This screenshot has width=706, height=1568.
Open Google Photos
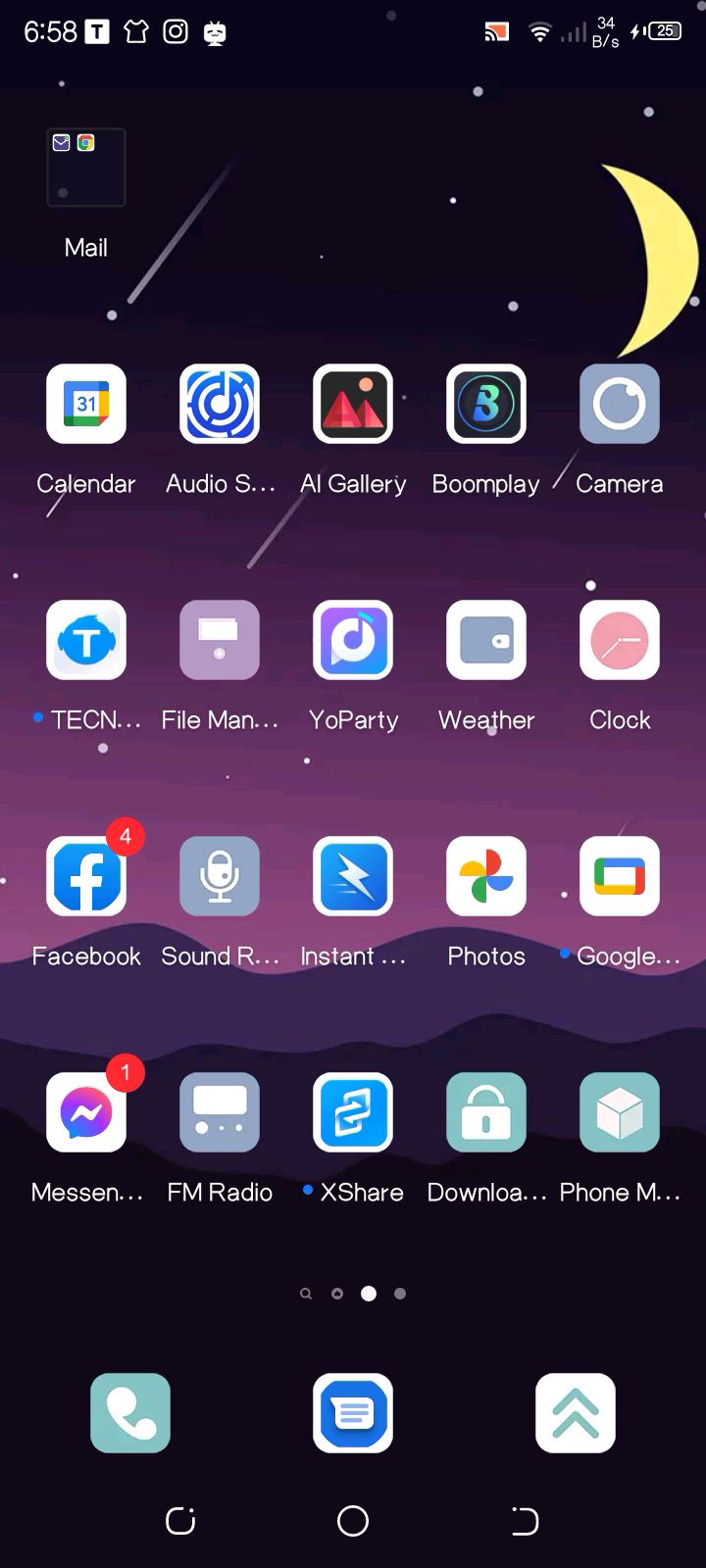click(x=486, y=876)
